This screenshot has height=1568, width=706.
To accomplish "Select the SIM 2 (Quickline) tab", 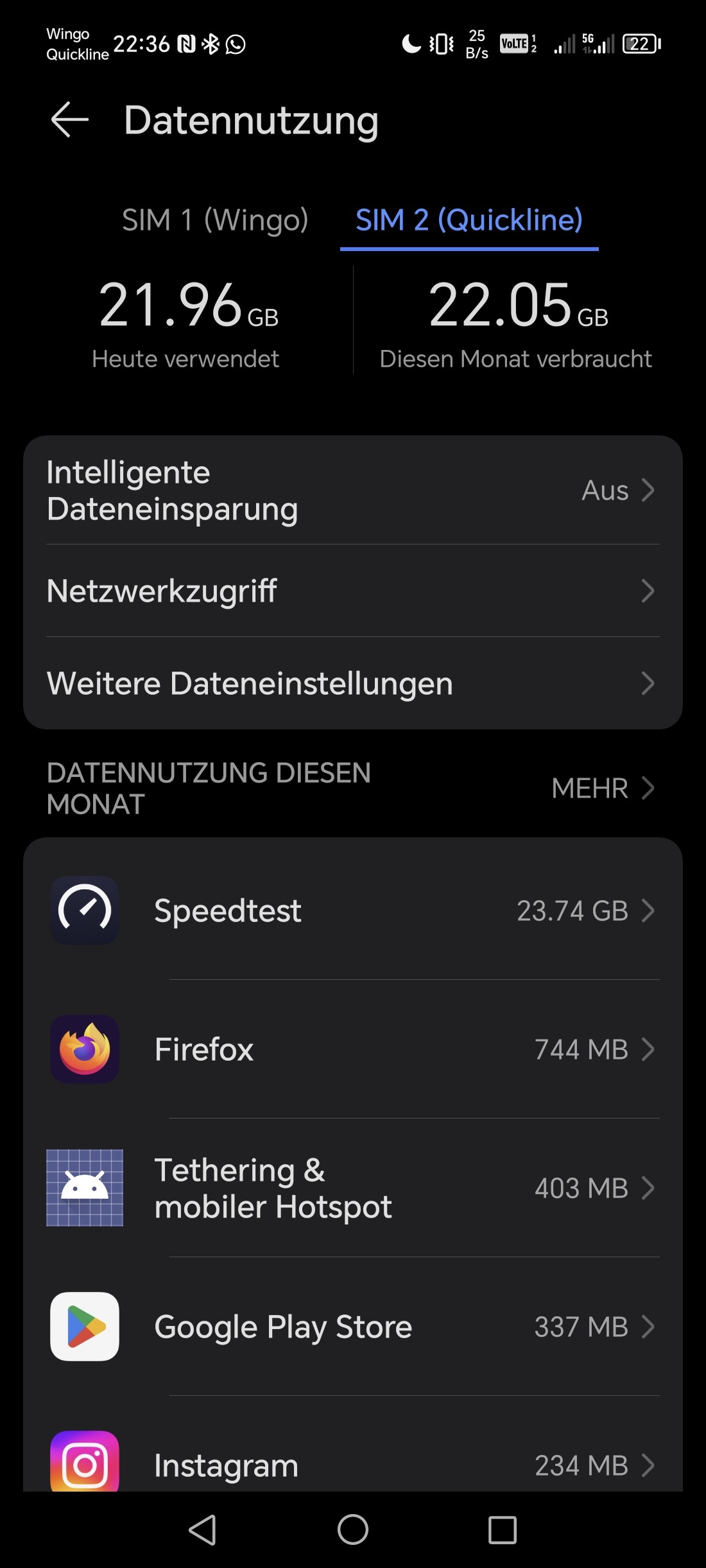I will tap(469, 220).
